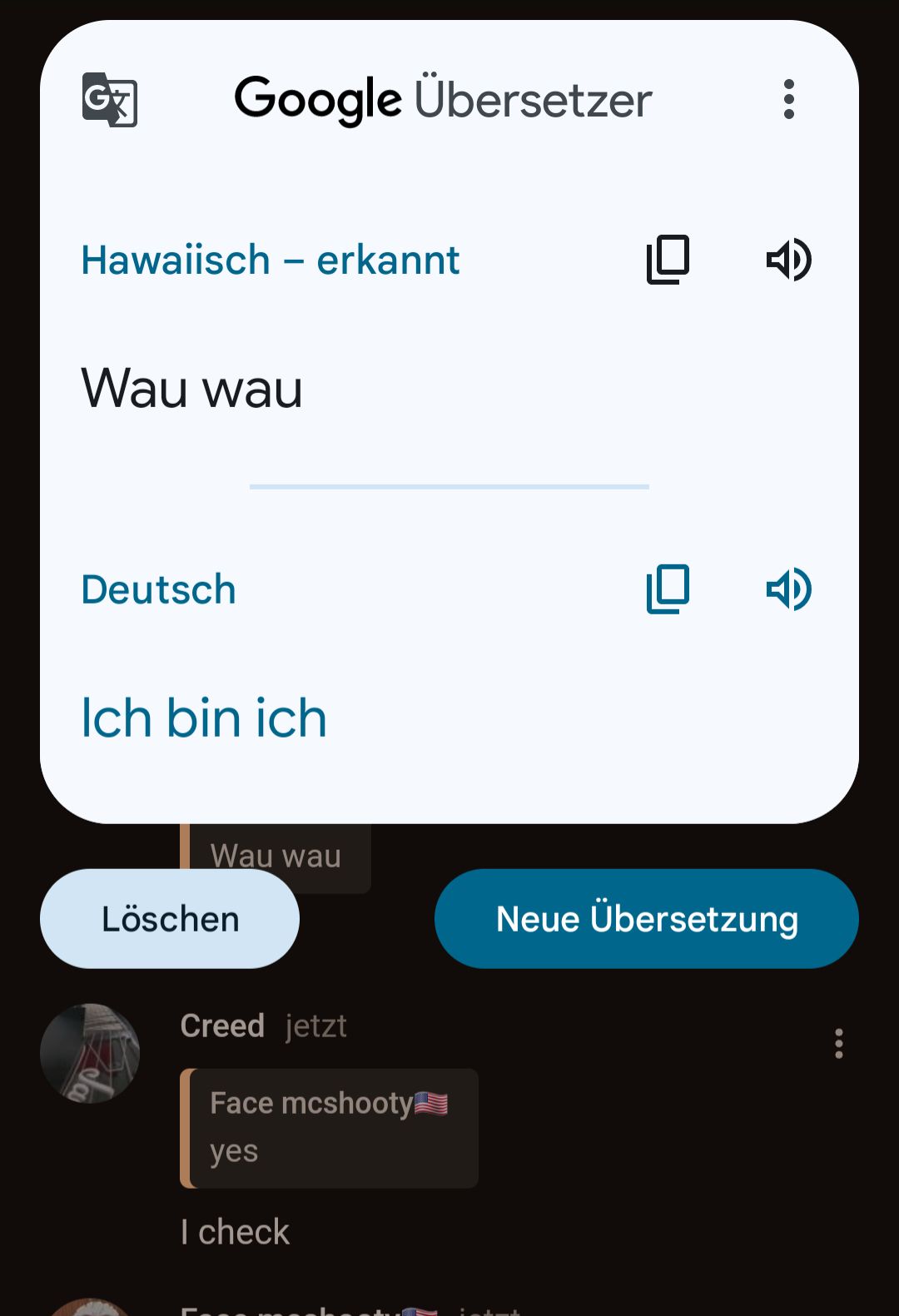Viewport: 899px width, 1316px height.
Task: Open the Google Übersetzer overflow menu
Action: click(788, 100)
